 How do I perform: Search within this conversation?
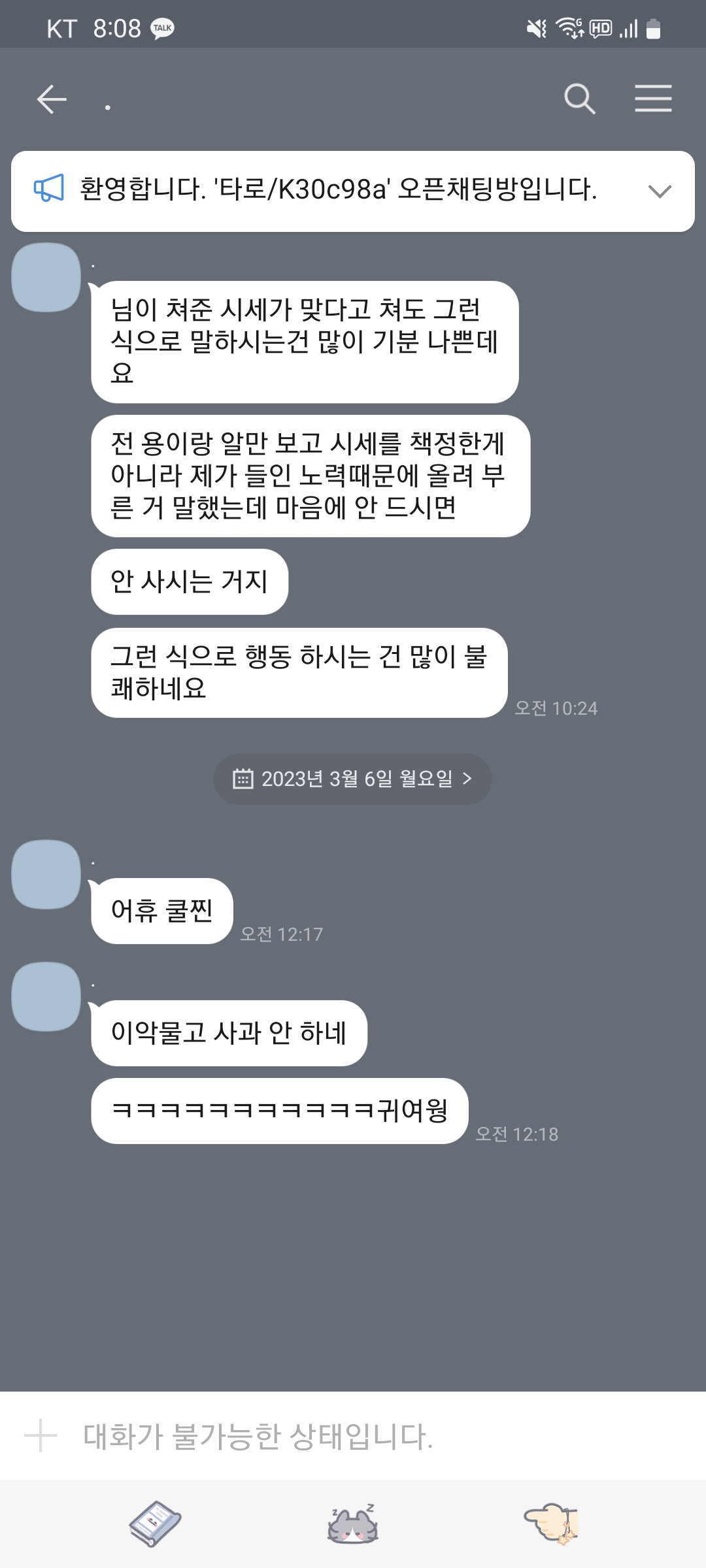point(579,99)
